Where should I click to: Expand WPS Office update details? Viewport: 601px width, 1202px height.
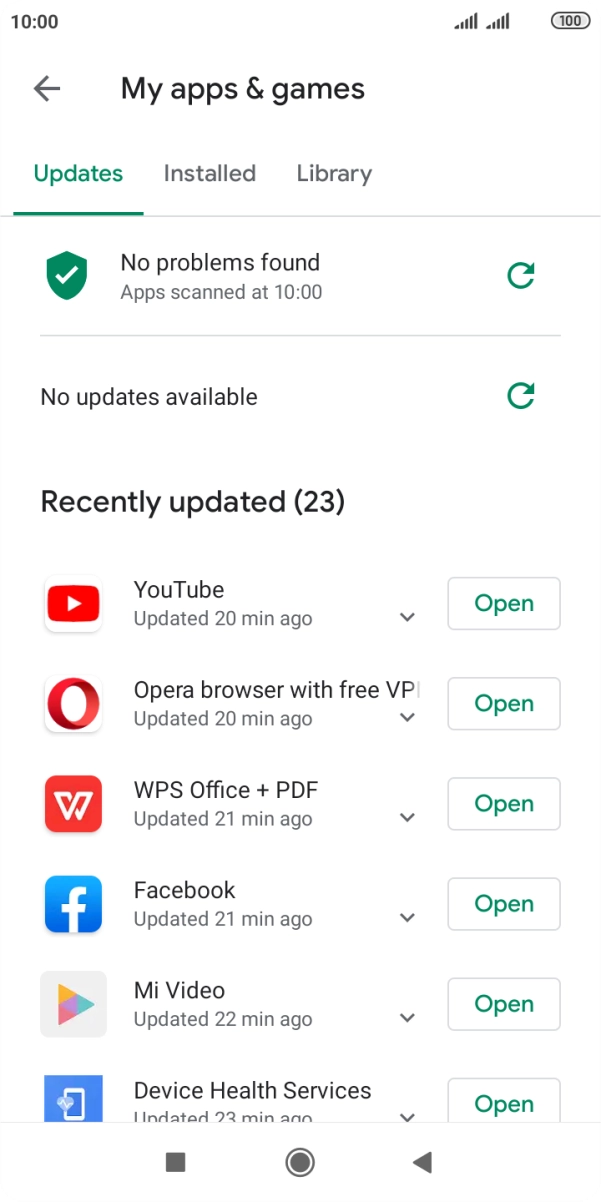click(x=407, y=817)
